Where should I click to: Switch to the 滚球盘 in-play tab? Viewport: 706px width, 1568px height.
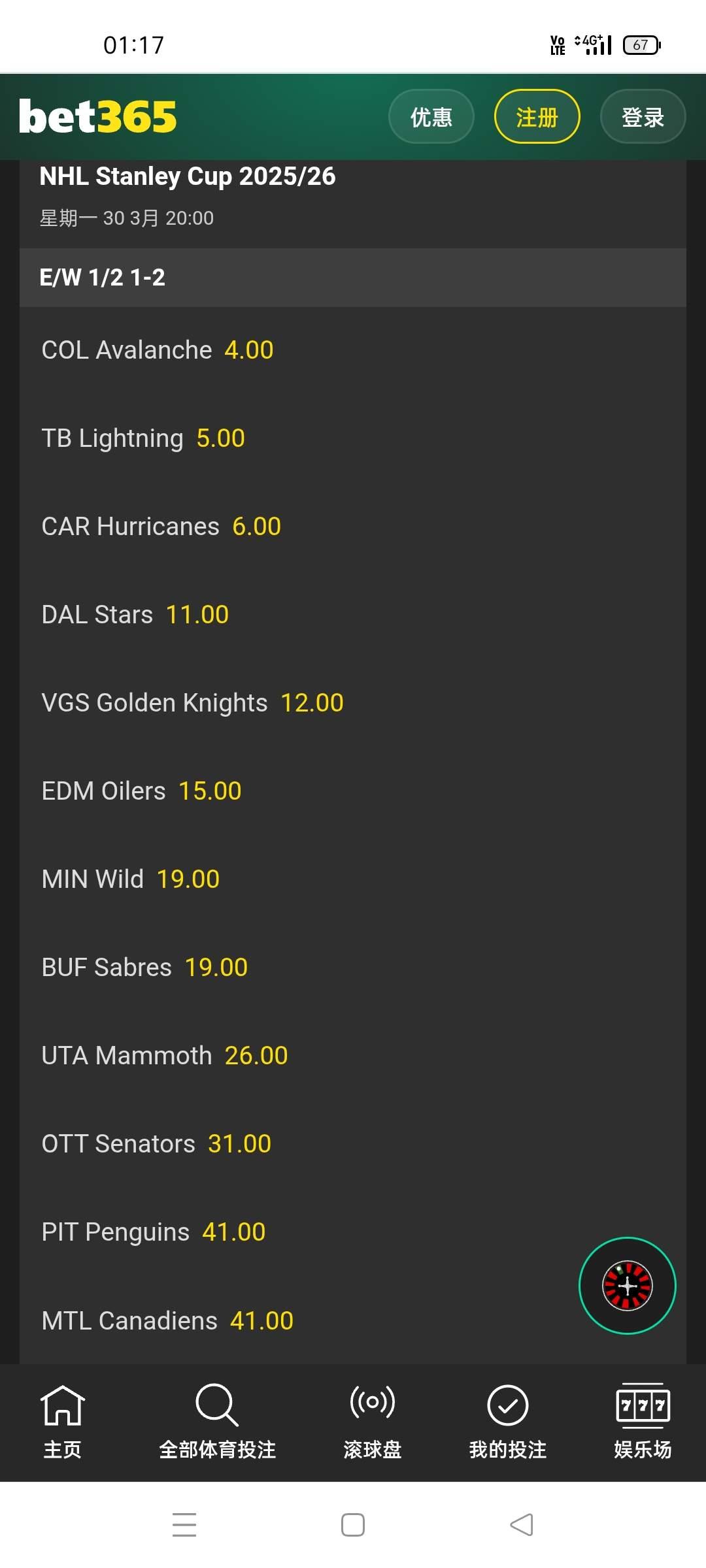(373, 1422)
